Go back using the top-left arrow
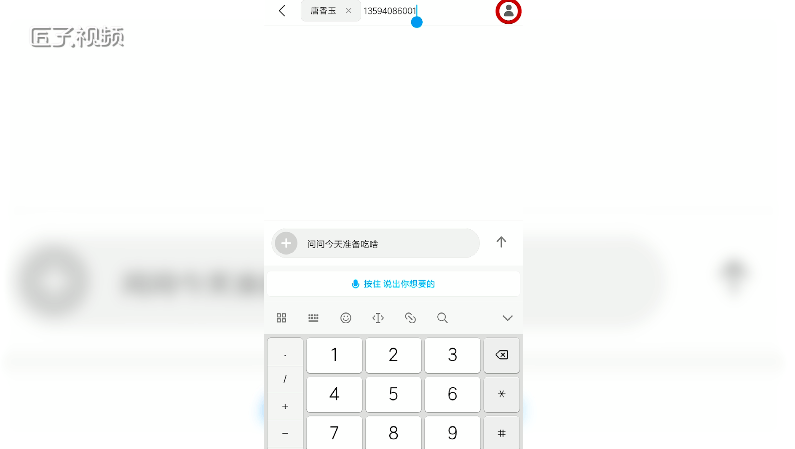The height and width of the screenshot is (449, 795). tap(282, 11)
